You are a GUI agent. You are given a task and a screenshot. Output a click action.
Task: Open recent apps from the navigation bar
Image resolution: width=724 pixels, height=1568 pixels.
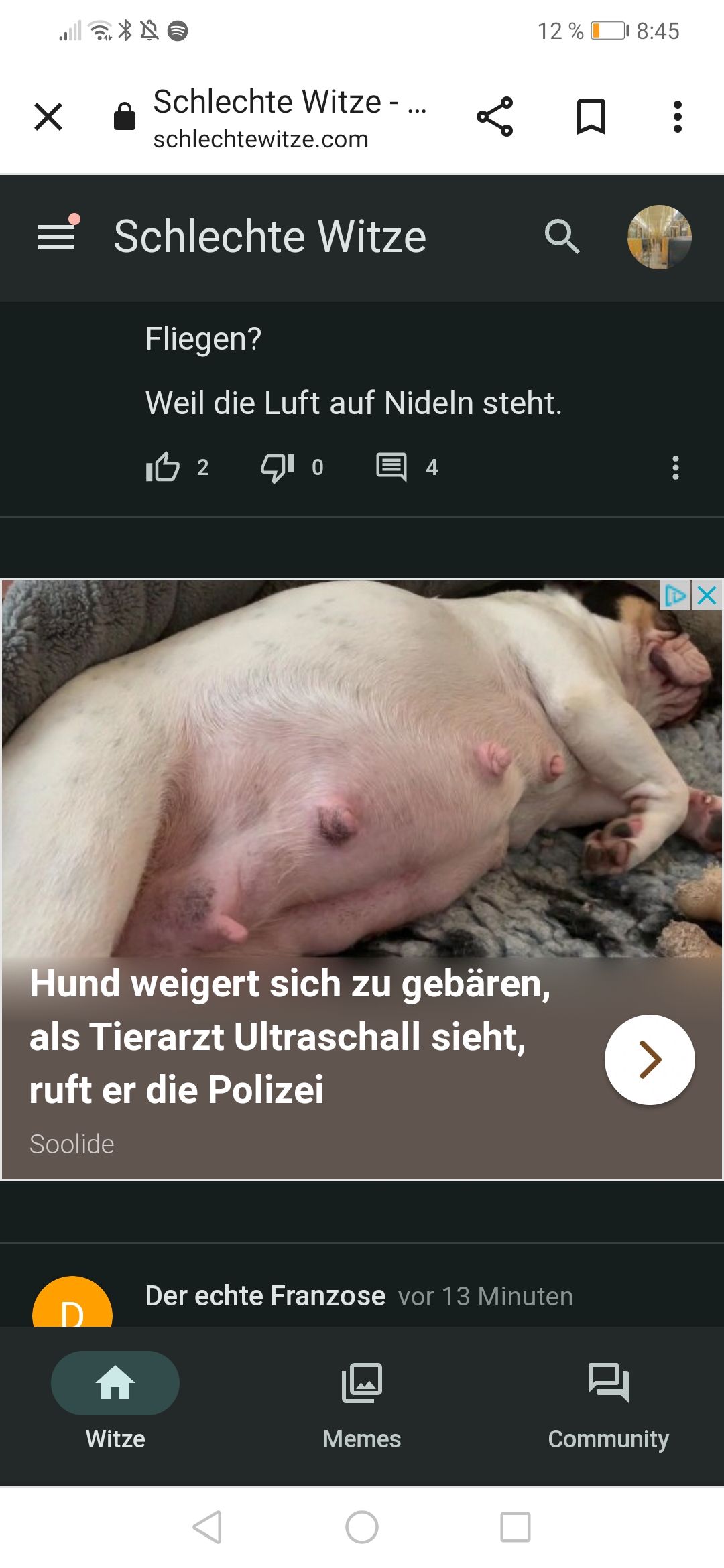[516, 1527]
